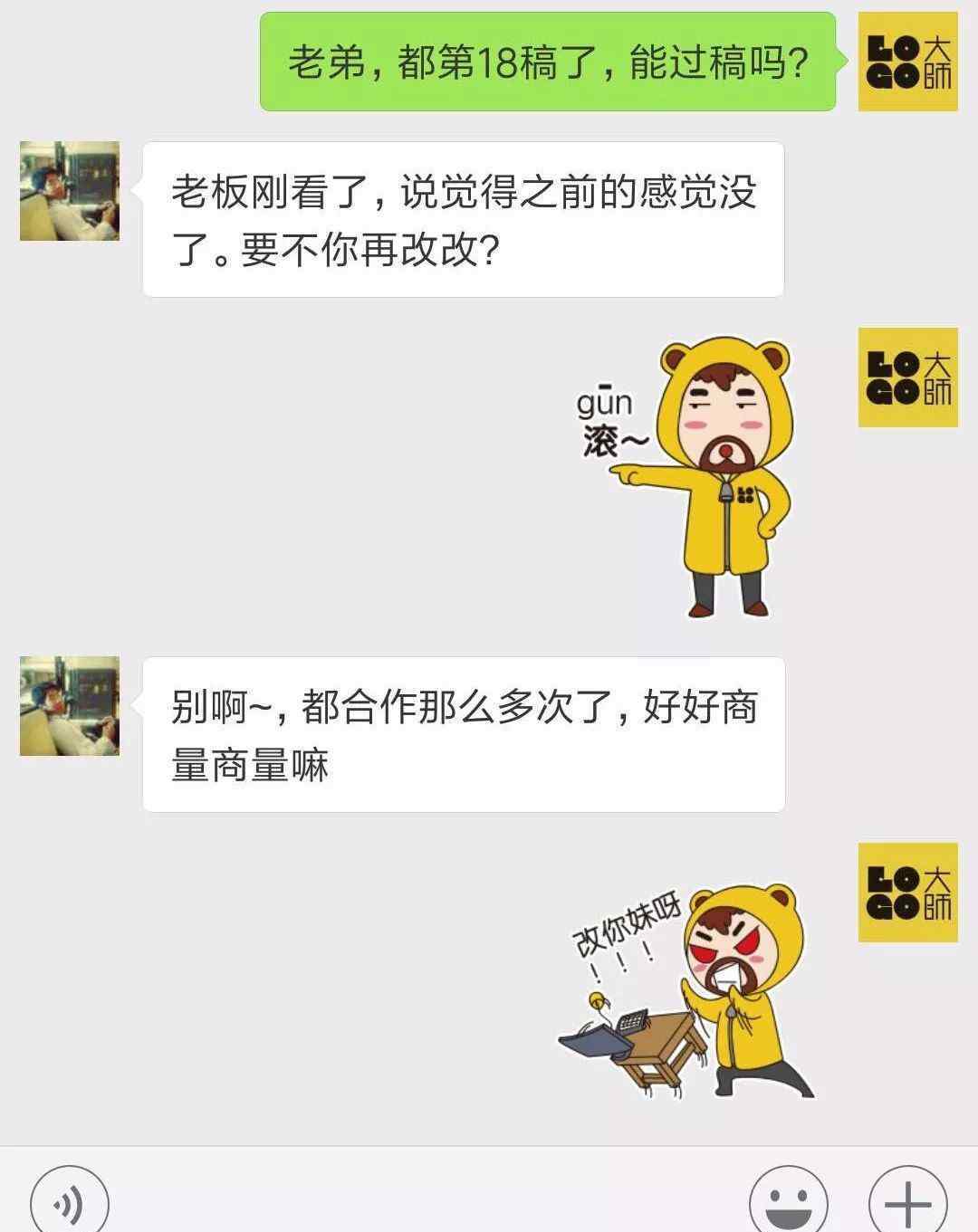Viewport: 978px width, 1232px height.
Task: Open LOGO大师 avatar beside 改你妹呀 sticker
Action: pos(907,893)
